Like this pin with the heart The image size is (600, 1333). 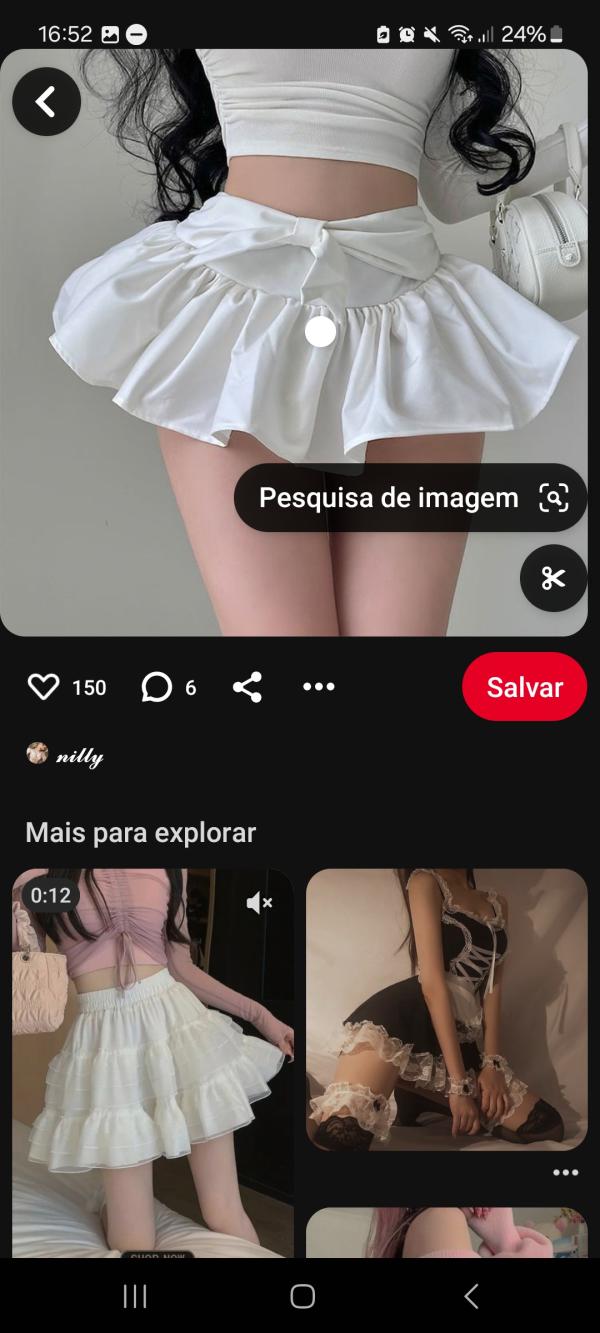(44, 687)
